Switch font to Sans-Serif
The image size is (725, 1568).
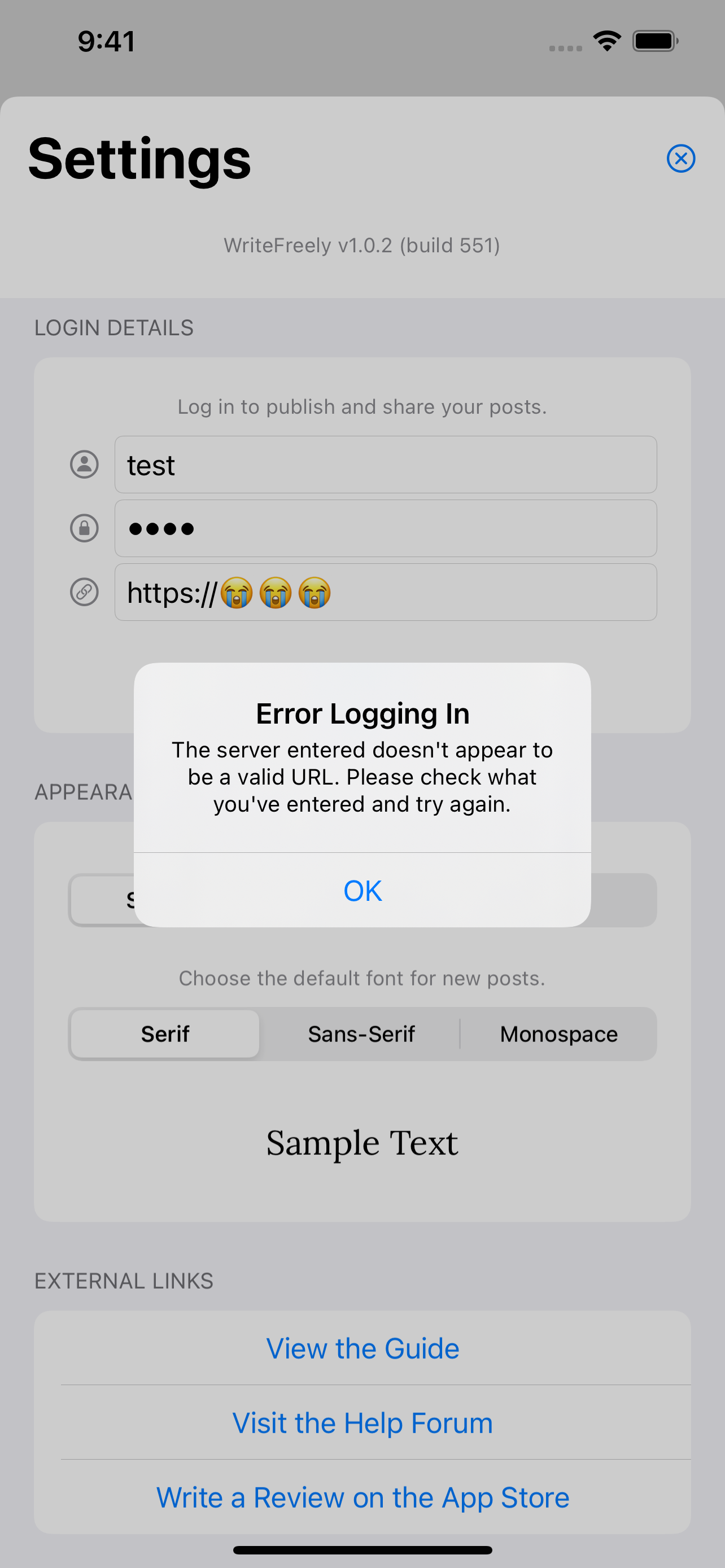coord(361,1033)
